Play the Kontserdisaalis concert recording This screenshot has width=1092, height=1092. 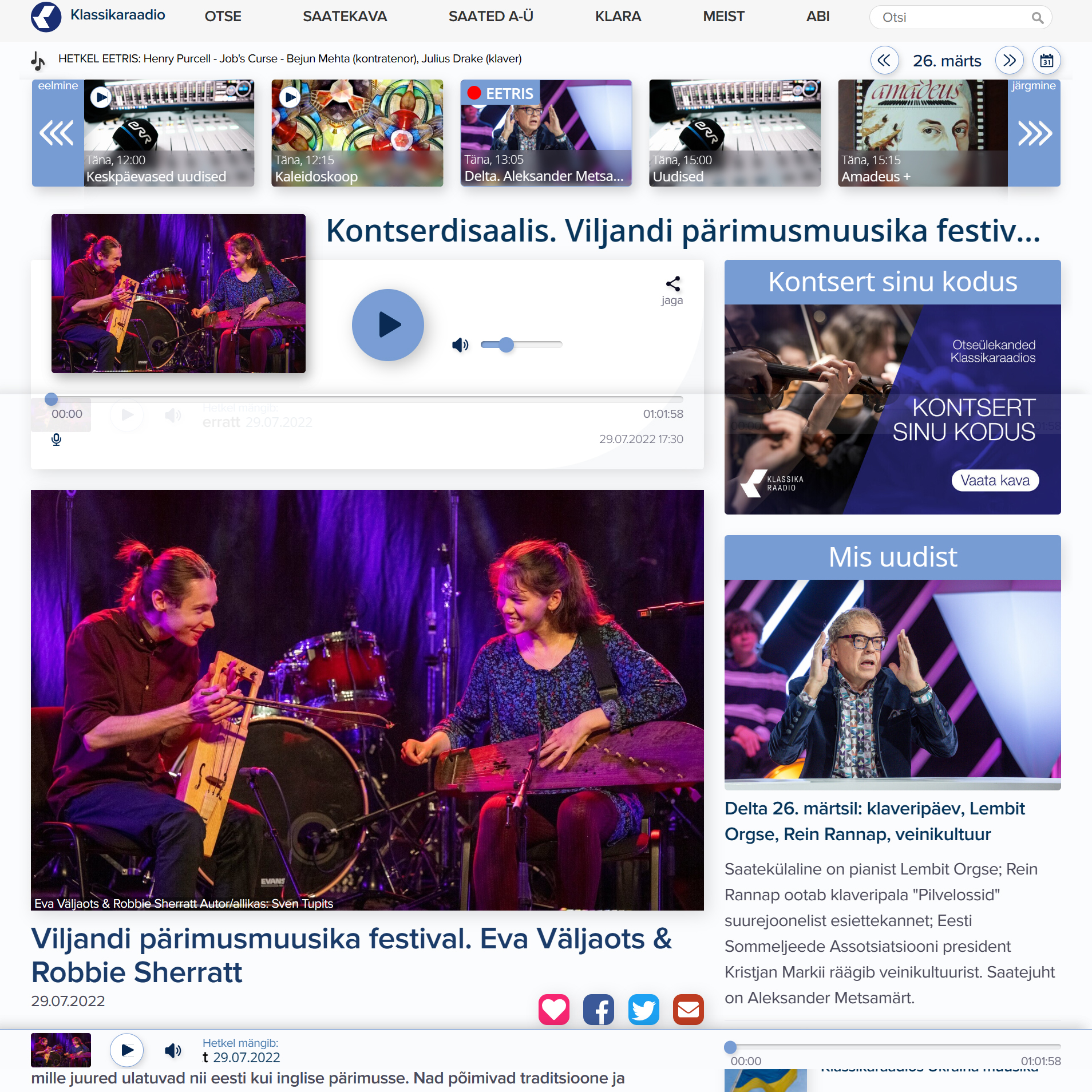(x=387, y=325)
